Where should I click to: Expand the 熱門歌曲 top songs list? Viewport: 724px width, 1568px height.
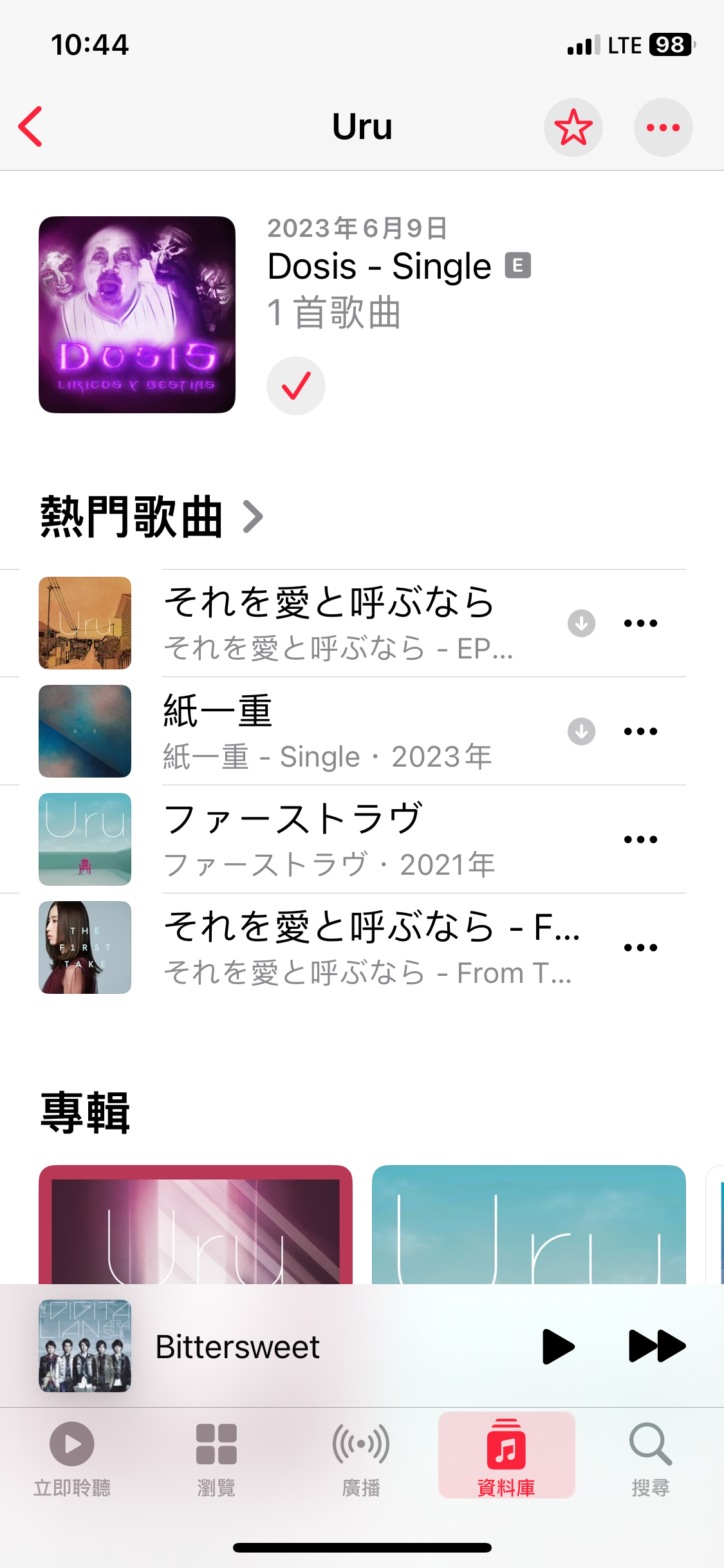pos(152,517)
